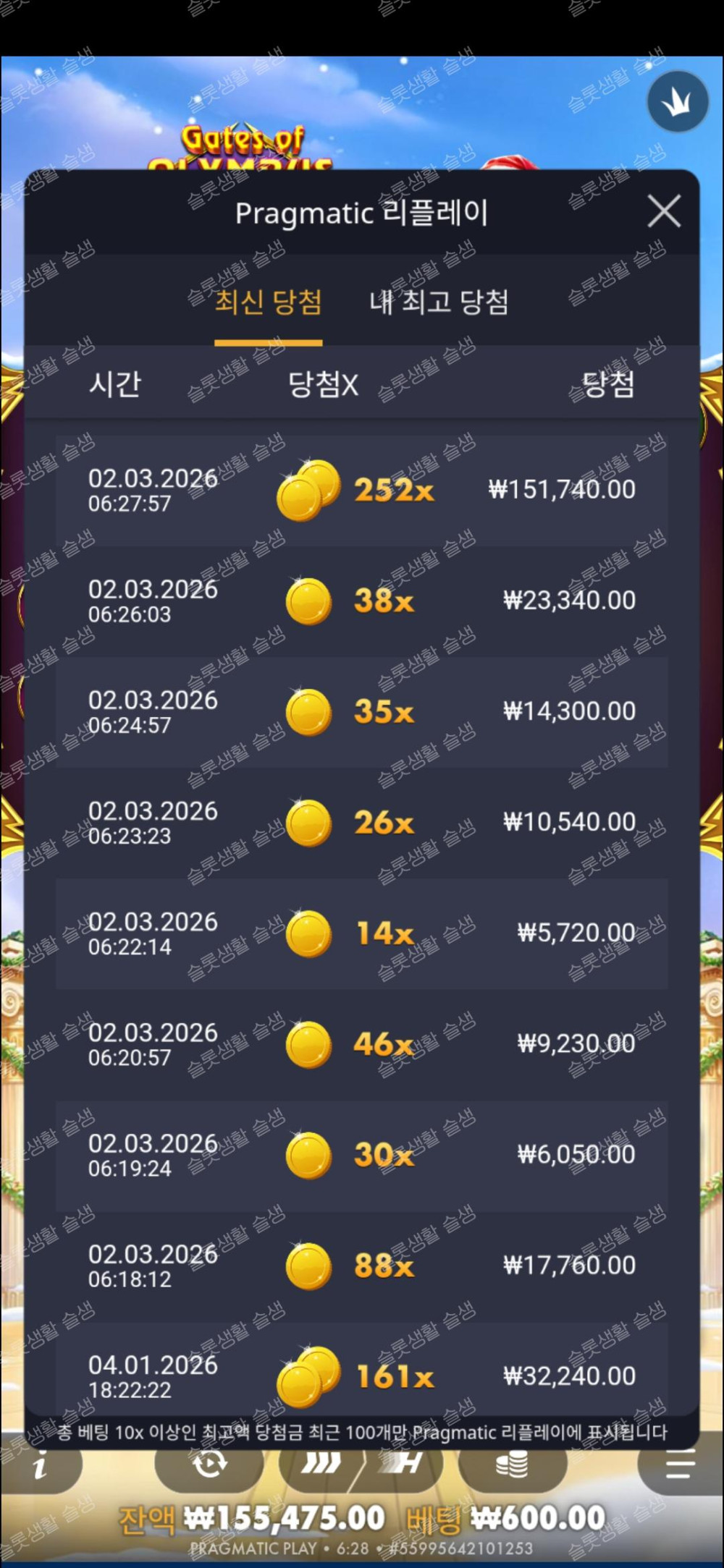This screenshot has width=724, height=1568.
Task: Open the coin stack bet settings
Action: coord(512,1466)
